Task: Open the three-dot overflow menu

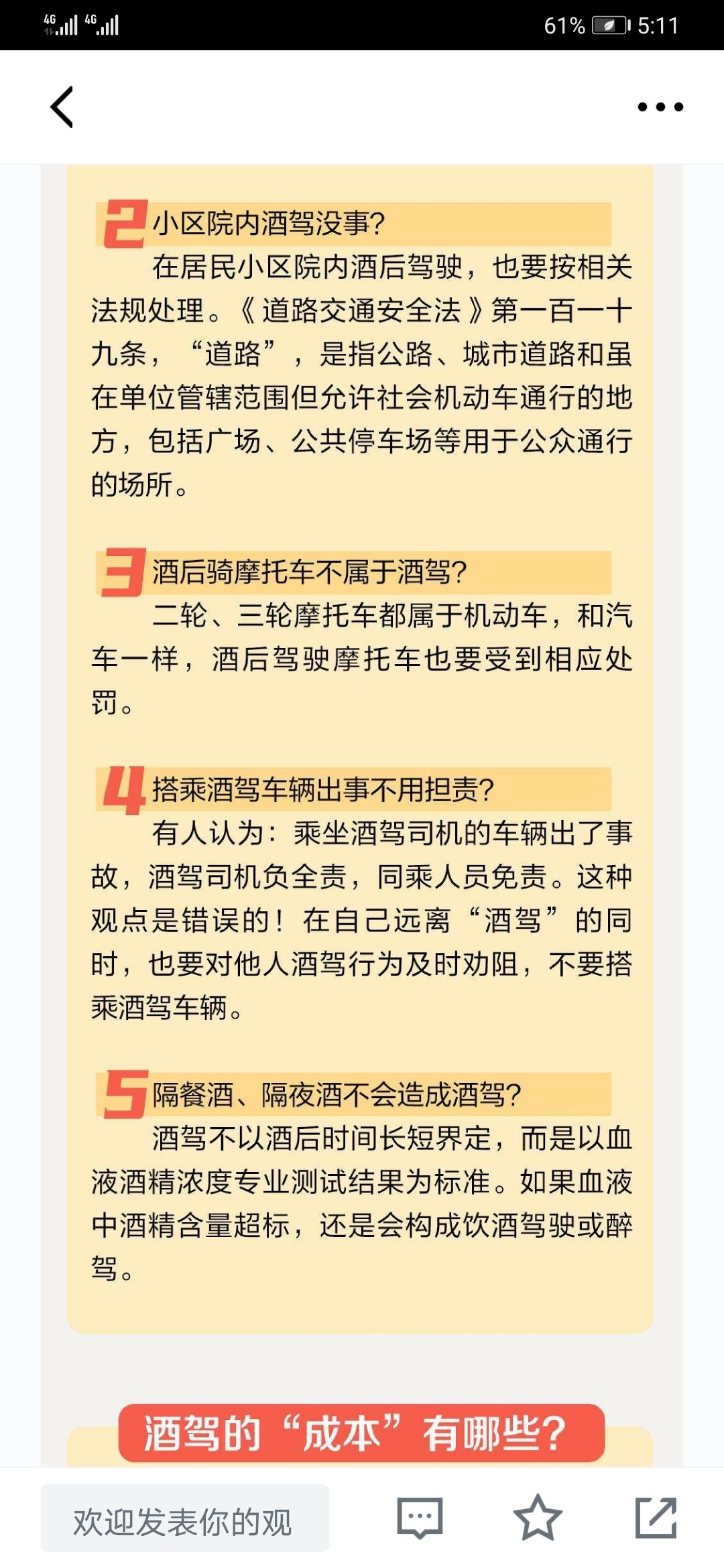Action: pos(660,107)
